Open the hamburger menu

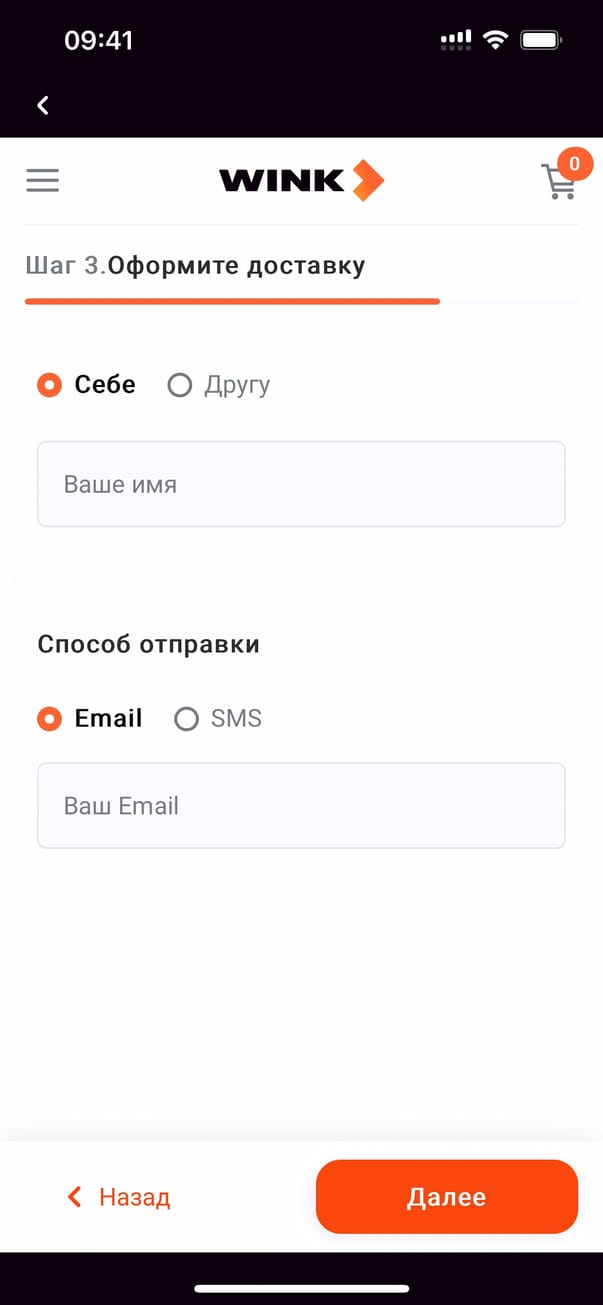(x=43, y=180)
